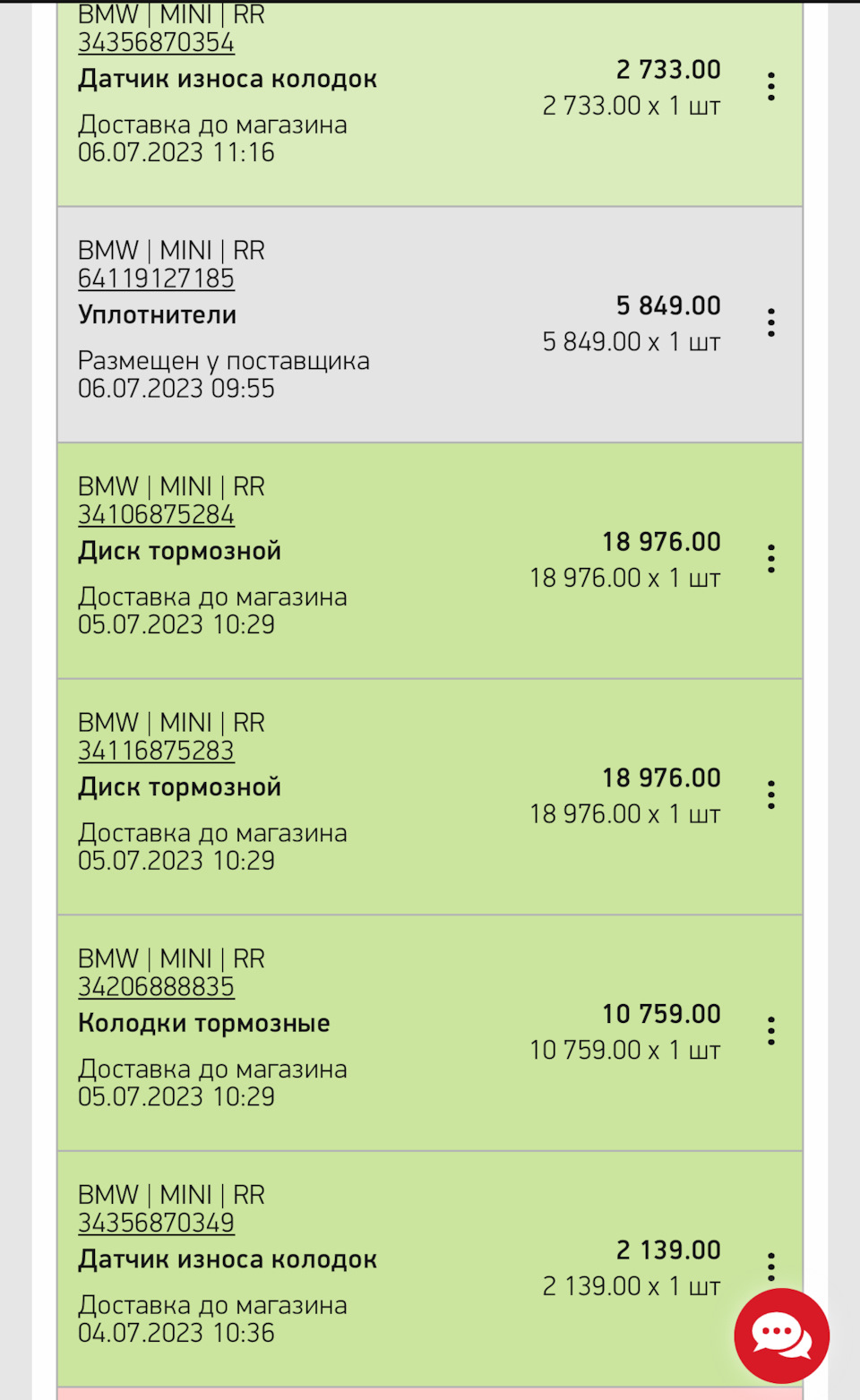Open part number link 34356870354
The image size is (860, 1400).
pos(155,41)
